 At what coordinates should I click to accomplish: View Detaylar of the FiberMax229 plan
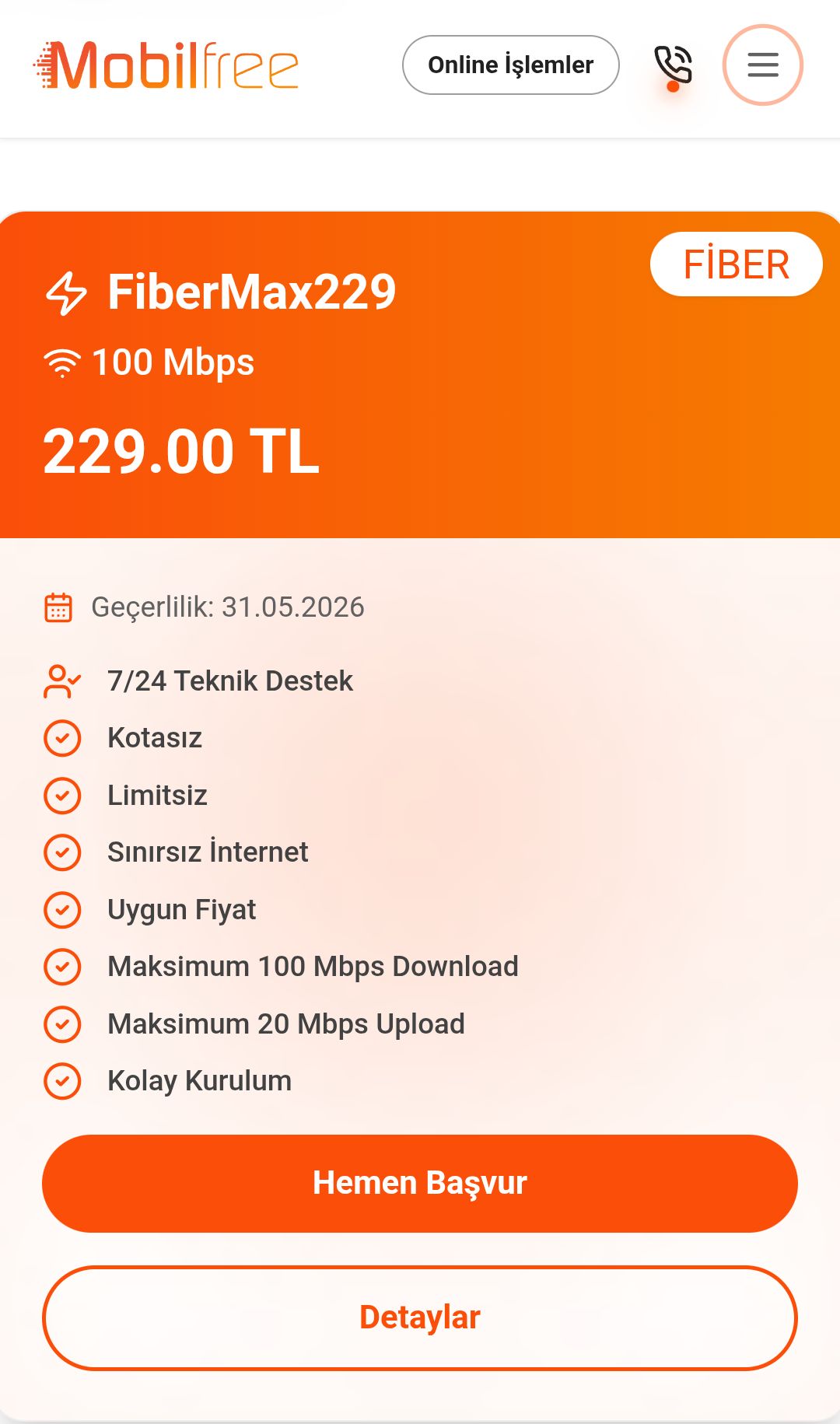point(420,1317)
